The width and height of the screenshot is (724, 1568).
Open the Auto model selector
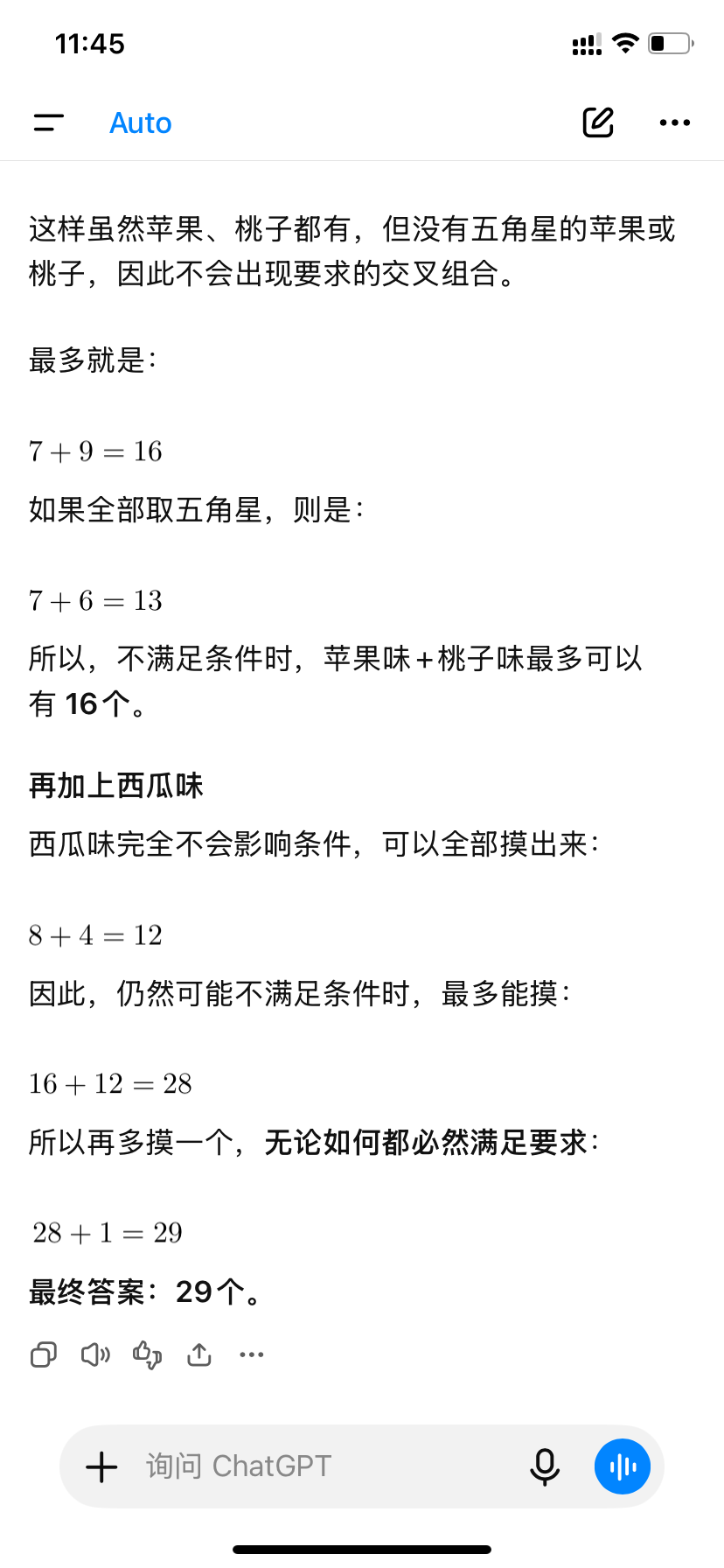coord(141,123)
